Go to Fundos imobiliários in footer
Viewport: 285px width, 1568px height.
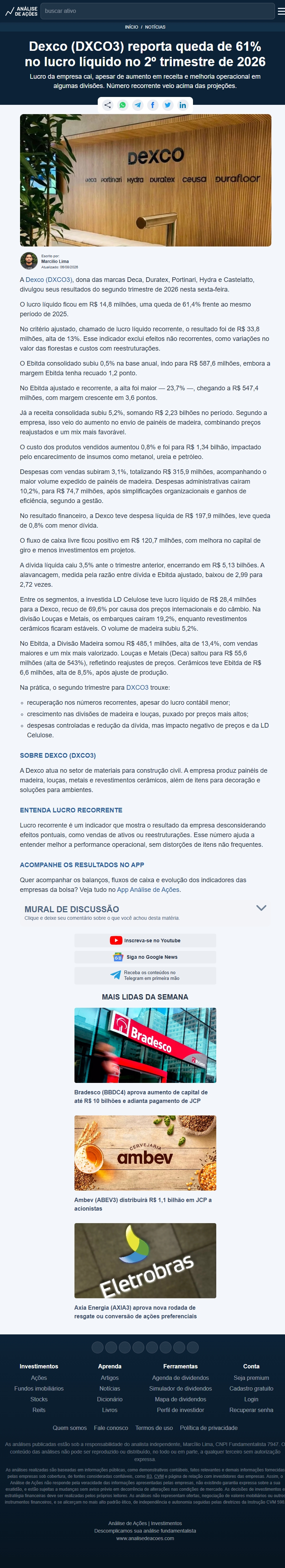click(39, 1388)
